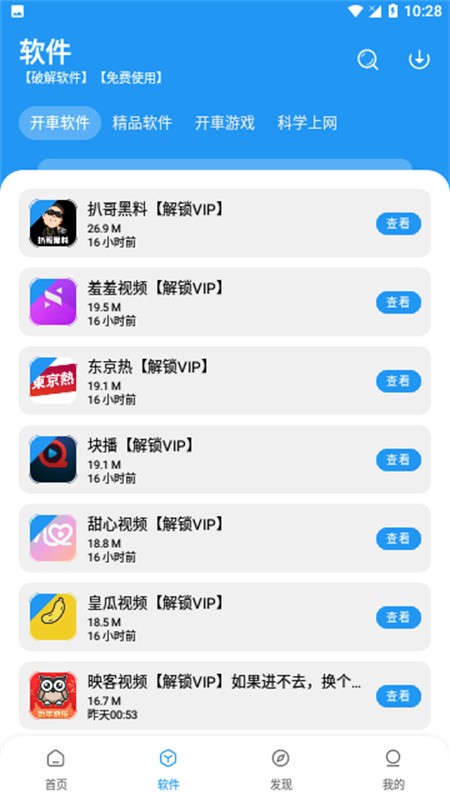The height and width of the screenshot is (800, 450).
Task: Tap 查看 for 甜心视频
Action: 398,538
